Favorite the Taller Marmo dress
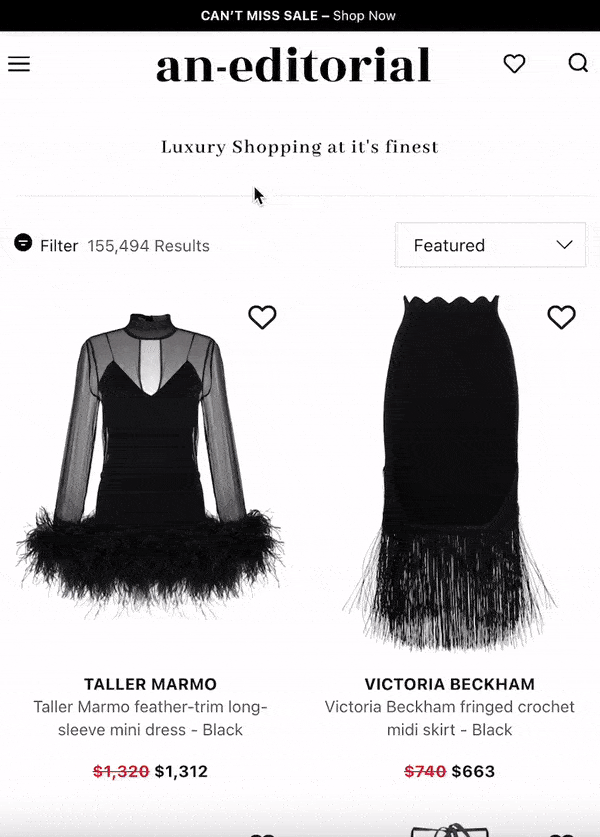The width and height of the screenshot is (600, 837). point(262,317)
